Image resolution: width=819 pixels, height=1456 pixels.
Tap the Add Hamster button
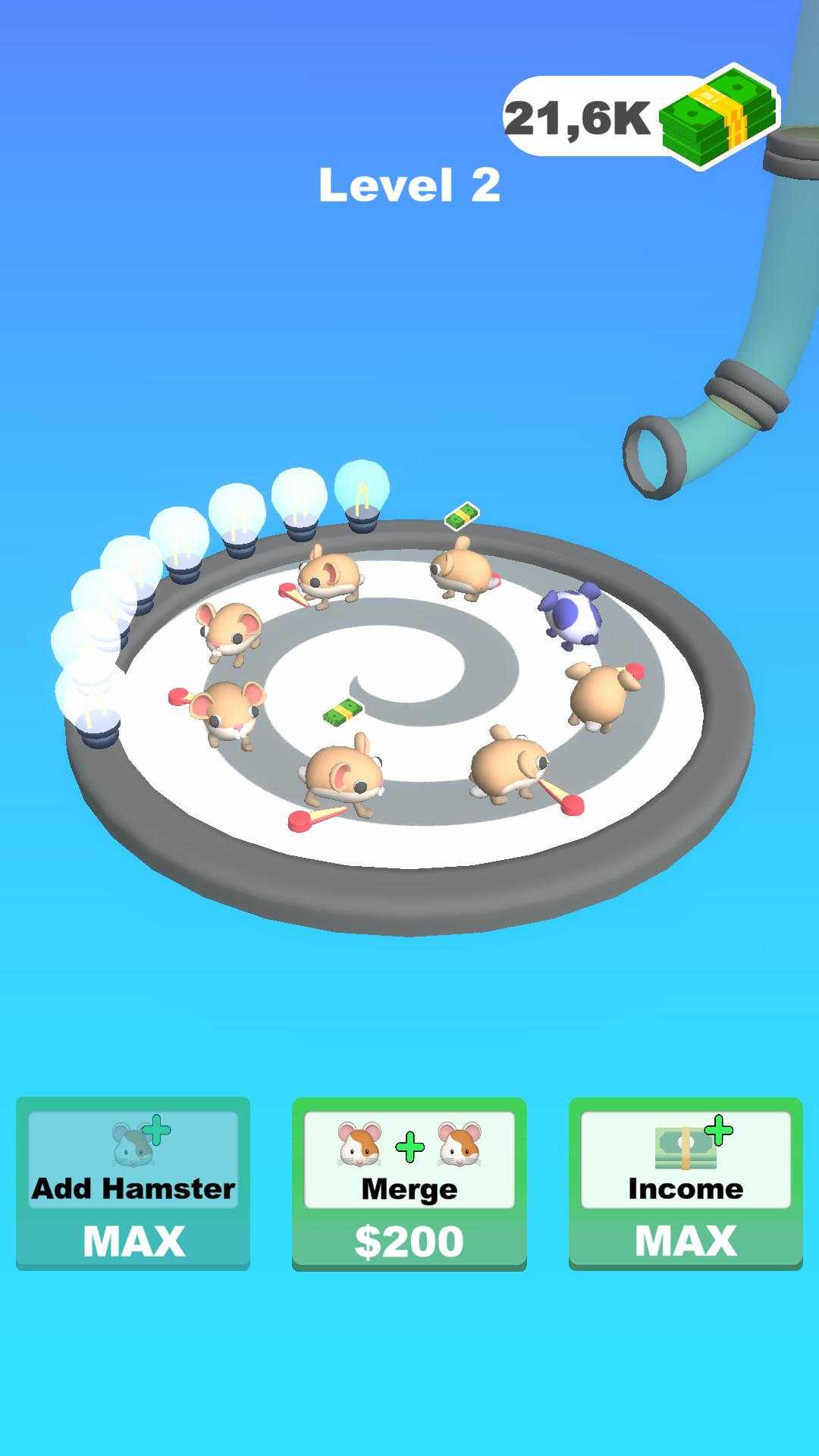point(133,1184)
